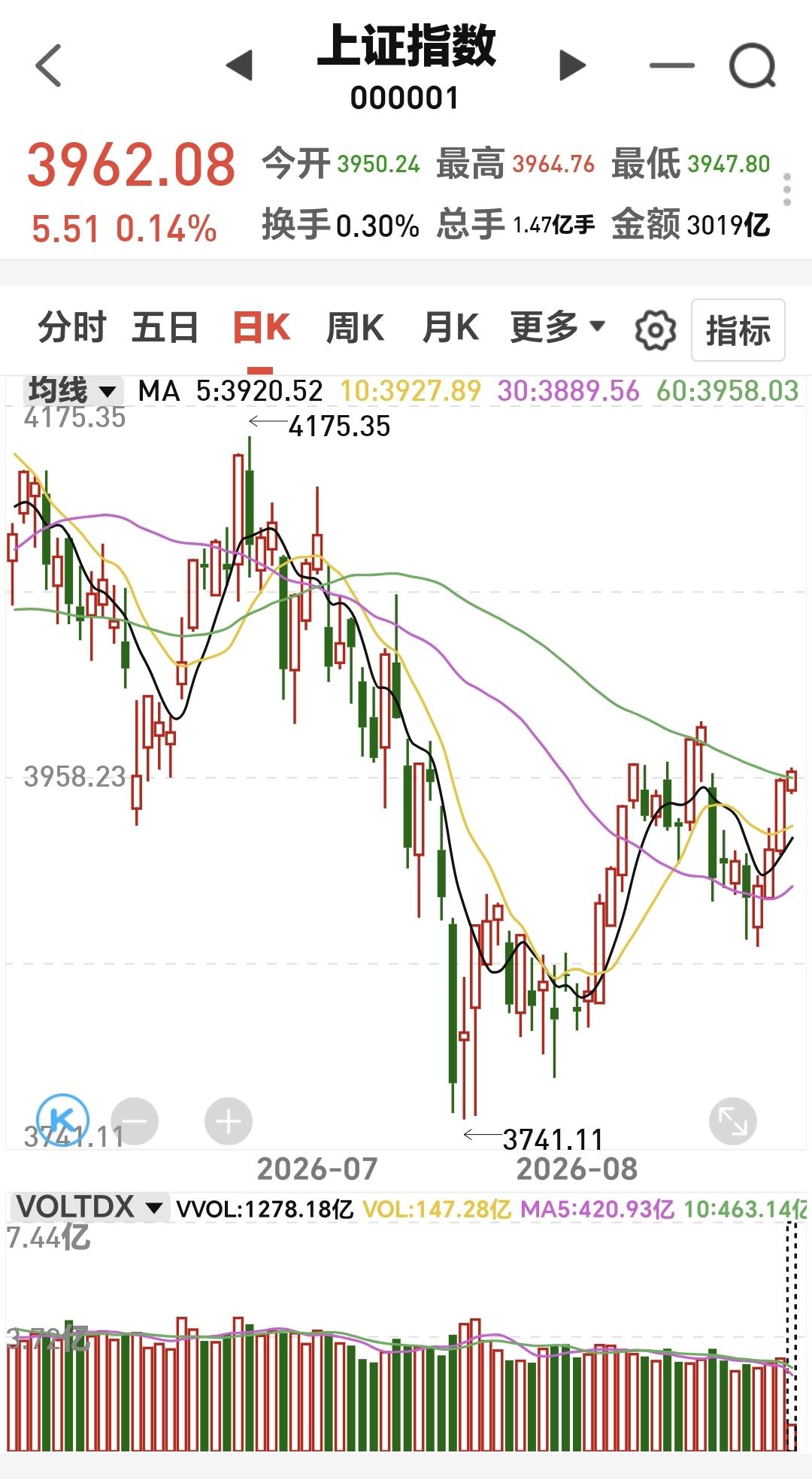Switch to the previous stock with left triangle
The image size is (812, 1483).
click(x=239, y=65)
